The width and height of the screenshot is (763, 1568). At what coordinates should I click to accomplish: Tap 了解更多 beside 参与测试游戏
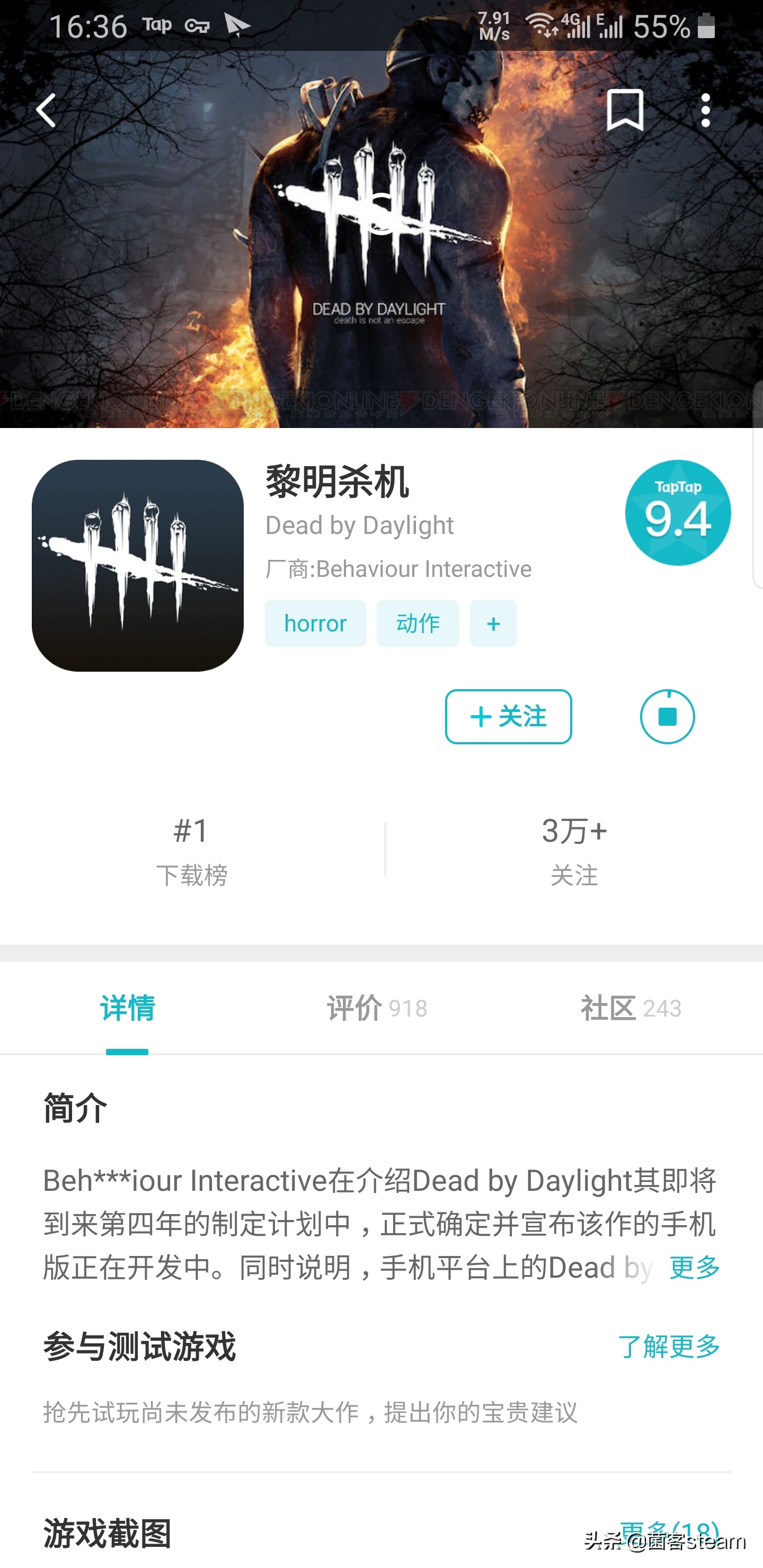tap(670, 1347)
